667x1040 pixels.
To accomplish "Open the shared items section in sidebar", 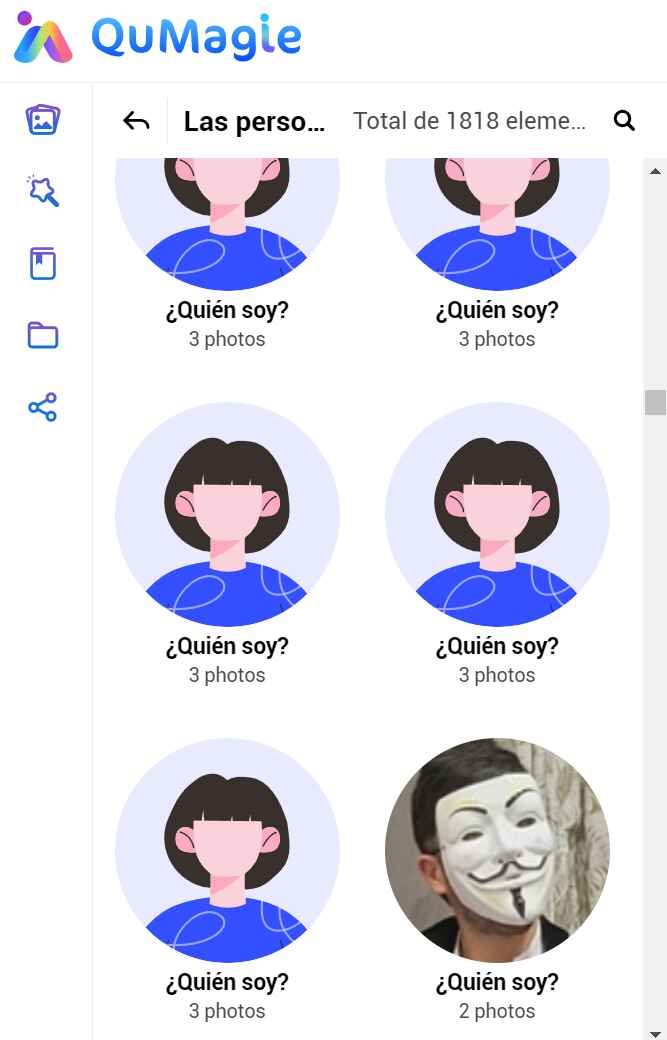I will tap(42, 407).
